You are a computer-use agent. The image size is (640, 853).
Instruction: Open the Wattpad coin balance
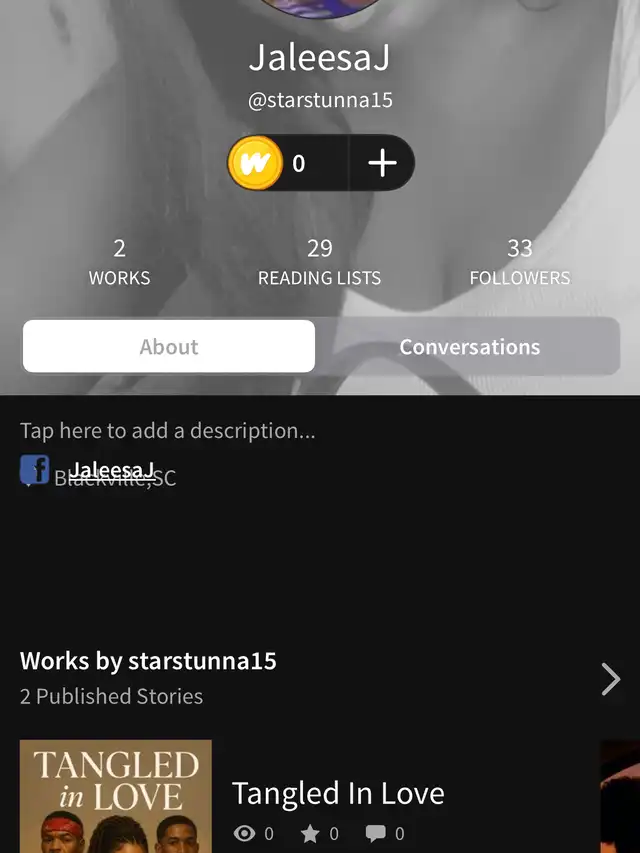pyautogui.click(x=268, y=163)
